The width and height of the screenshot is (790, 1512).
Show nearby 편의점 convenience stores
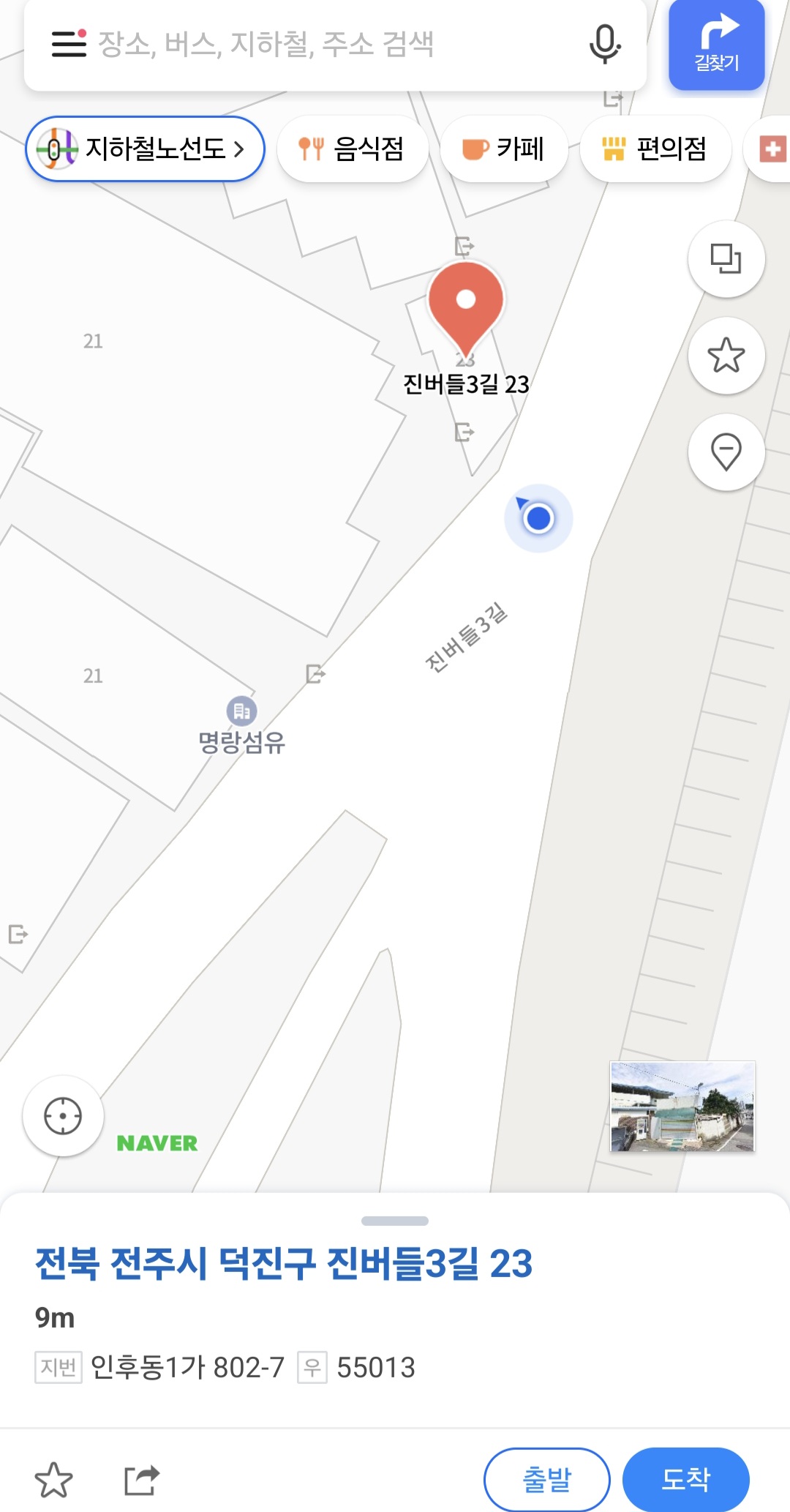pyautogui.click(x=655, y=149)
